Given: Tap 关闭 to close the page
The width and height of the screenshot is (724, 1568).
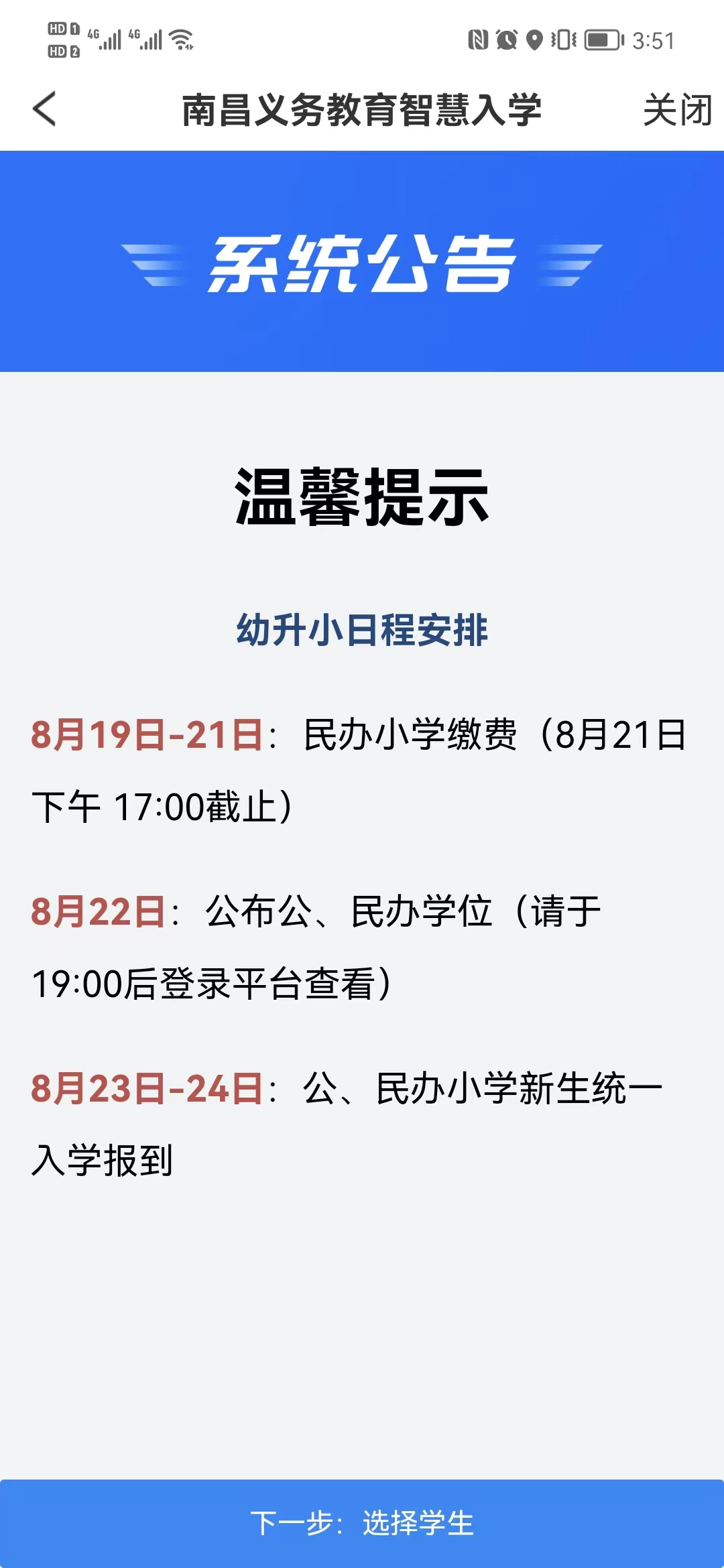Looking at the screenshot, I should (676, 110).
